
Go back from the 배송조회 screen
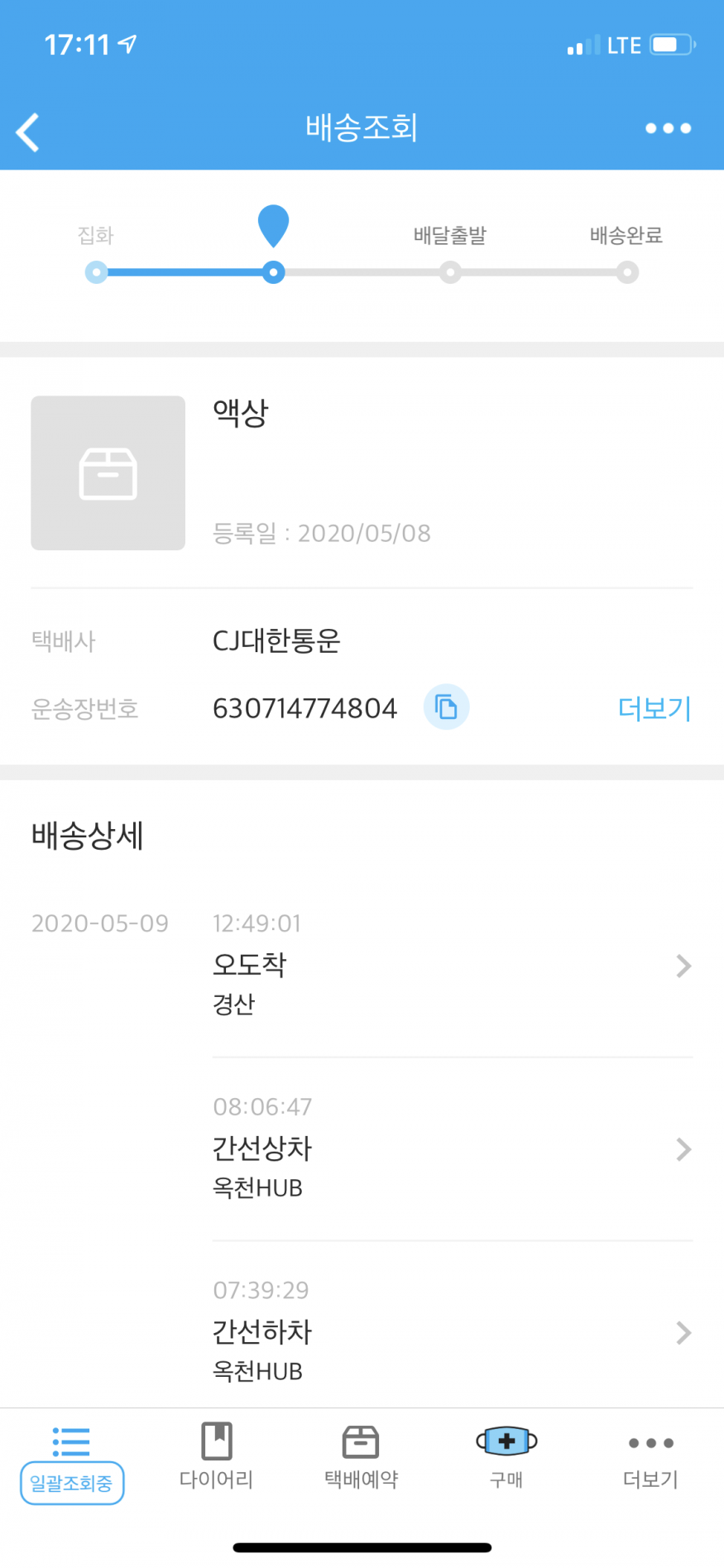28,132
